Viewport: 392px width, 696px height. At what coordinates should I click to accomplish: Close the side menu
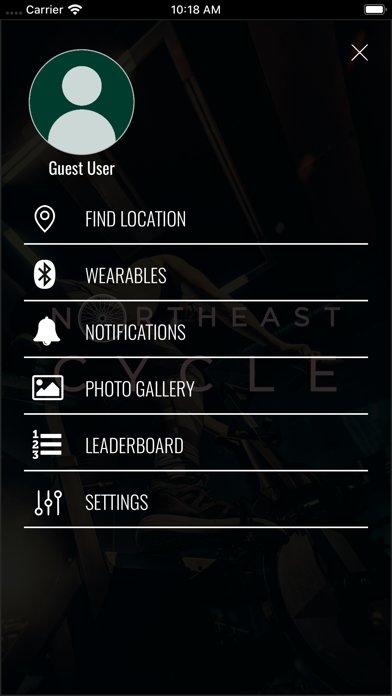(359, 52)
